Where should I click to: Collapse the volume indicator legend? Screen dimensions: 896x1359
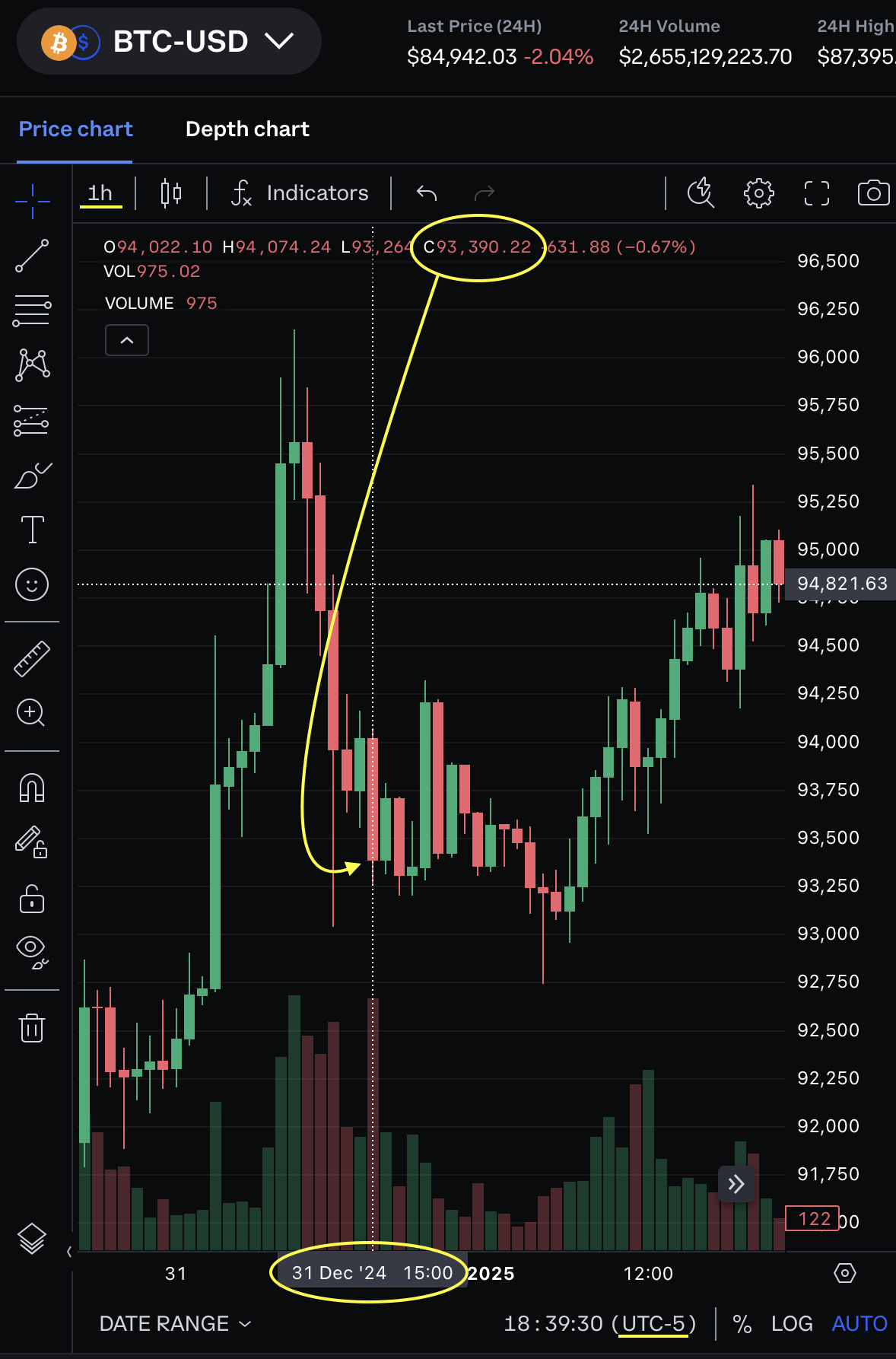tap(127, 340)
